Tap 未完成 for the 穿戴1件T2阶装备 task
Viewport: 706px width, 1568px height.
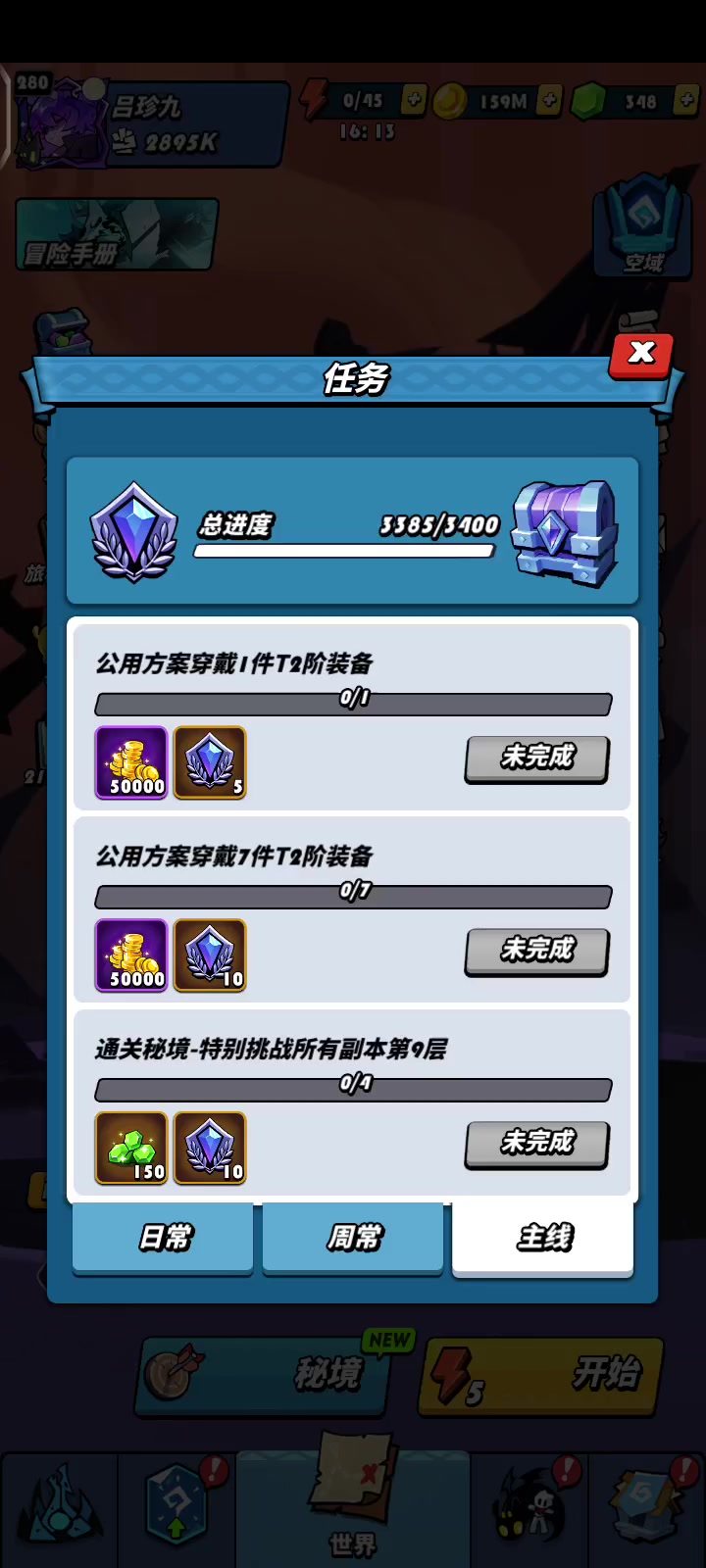pos(537,759)
